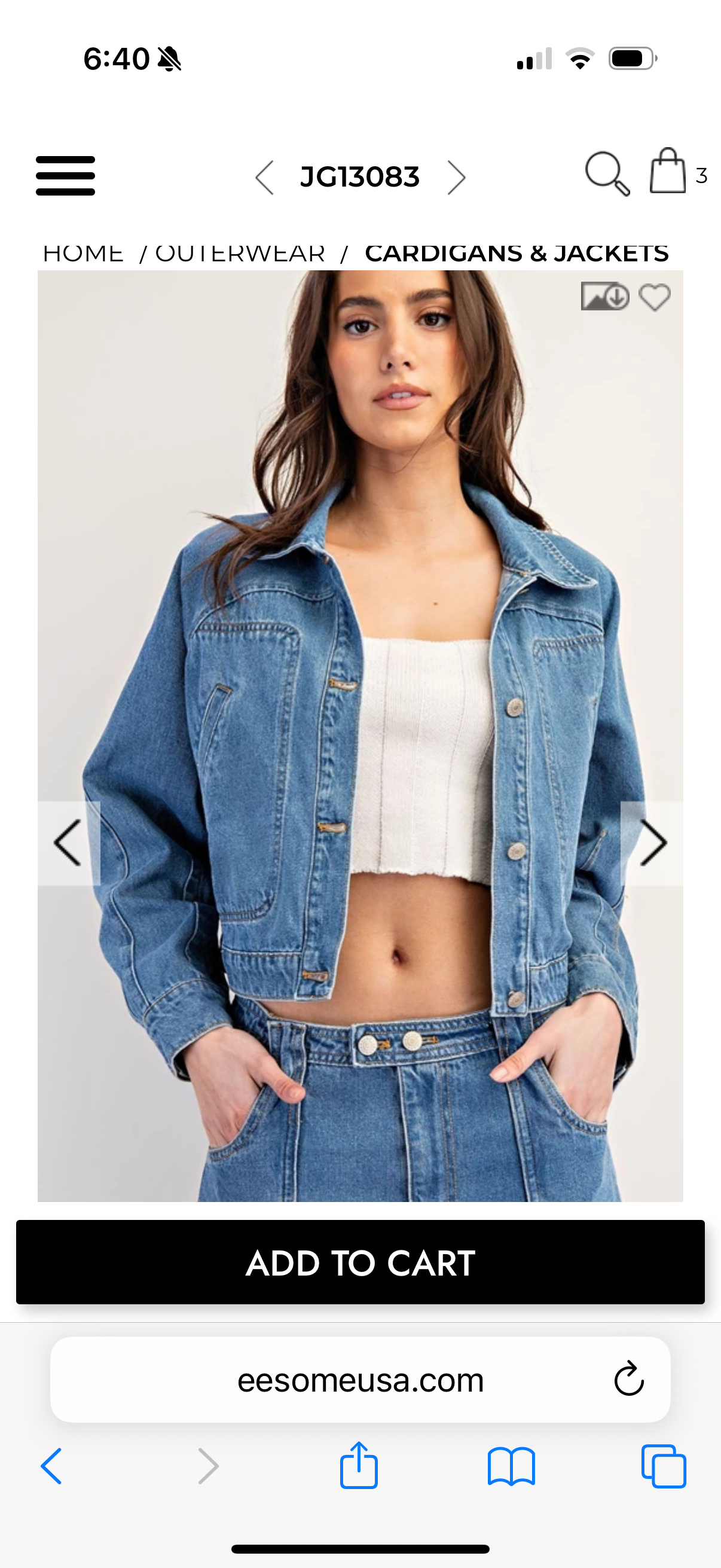Reload the page
Image resolution: width=721 pixels, height=1568 pixels.
628,1379
